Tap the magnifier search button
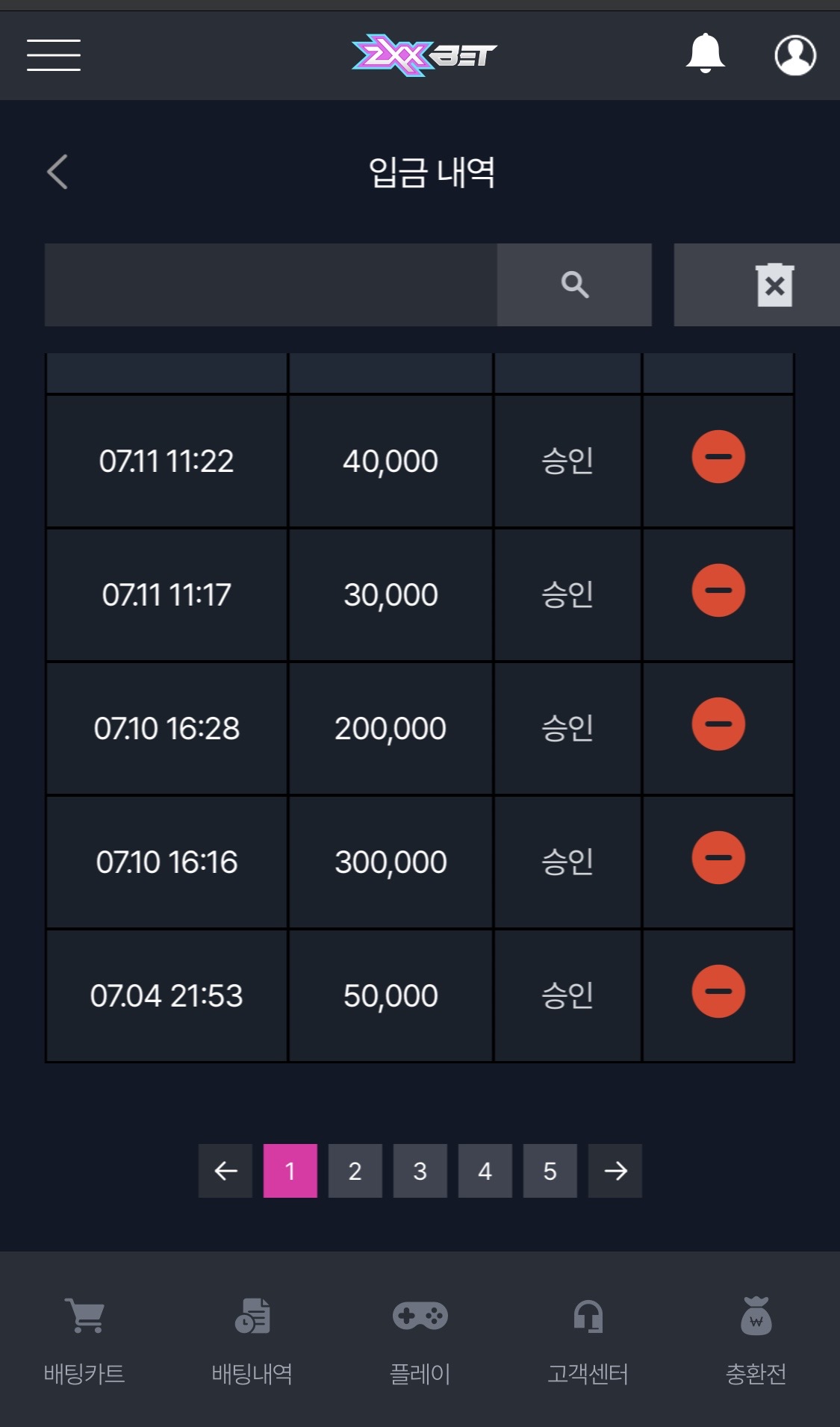Screen dimensions: 840x1427 [x=574, y=285]
